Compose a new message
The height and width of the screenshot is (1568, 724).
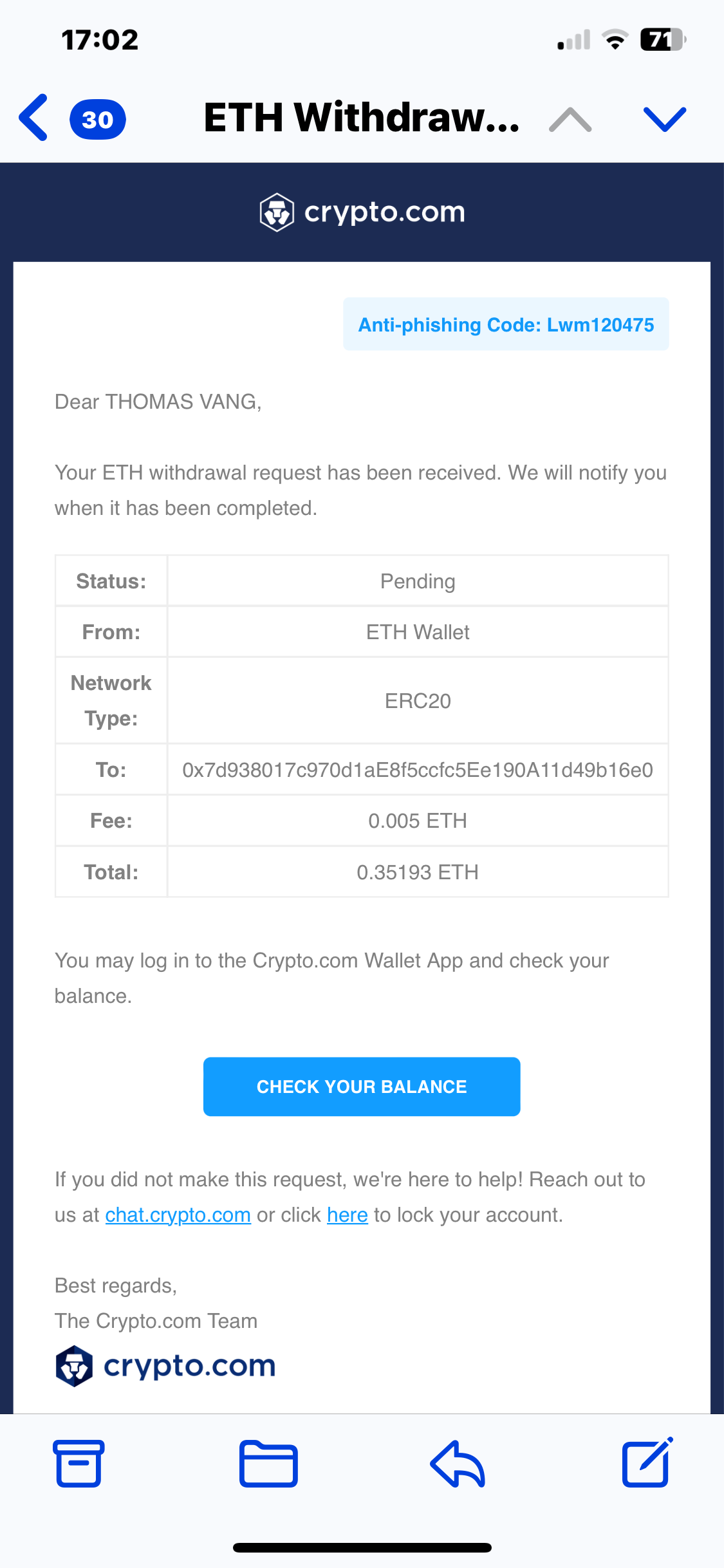(x=646, y=1463)
